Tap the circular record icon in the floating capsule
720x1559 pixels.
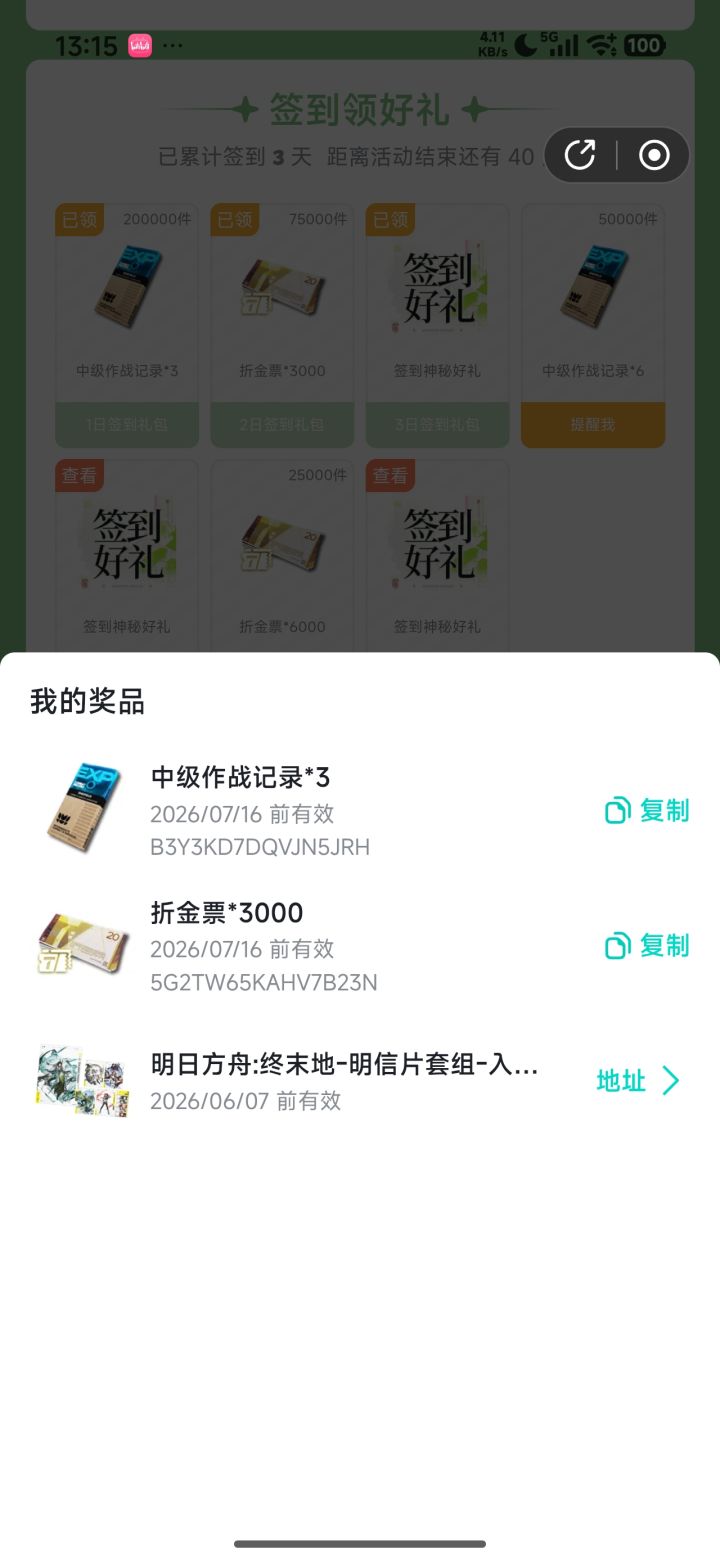click(x=654, y=155)
